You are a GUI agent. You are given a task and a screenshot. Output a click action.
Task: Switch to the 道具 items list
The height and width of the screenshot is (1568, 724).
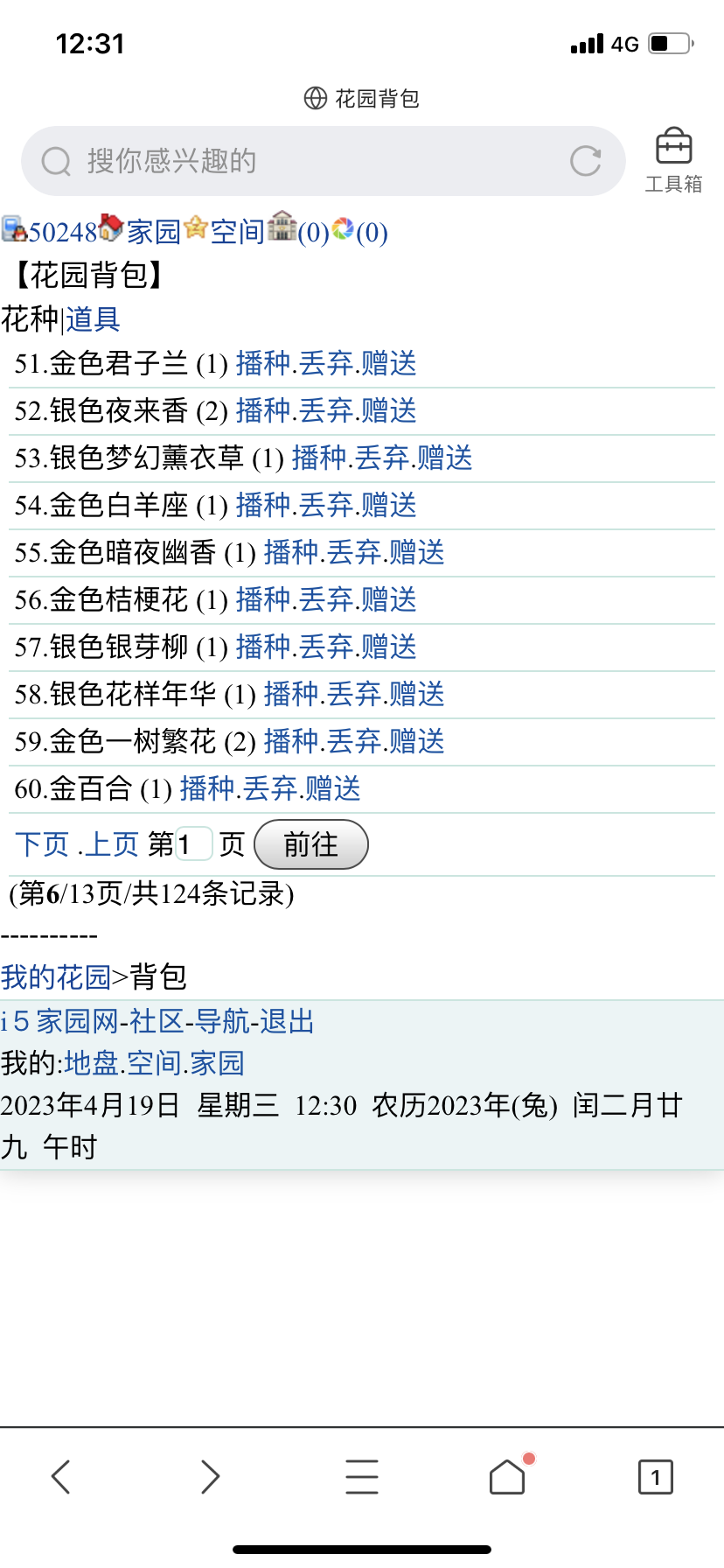[x=93, y=319]
